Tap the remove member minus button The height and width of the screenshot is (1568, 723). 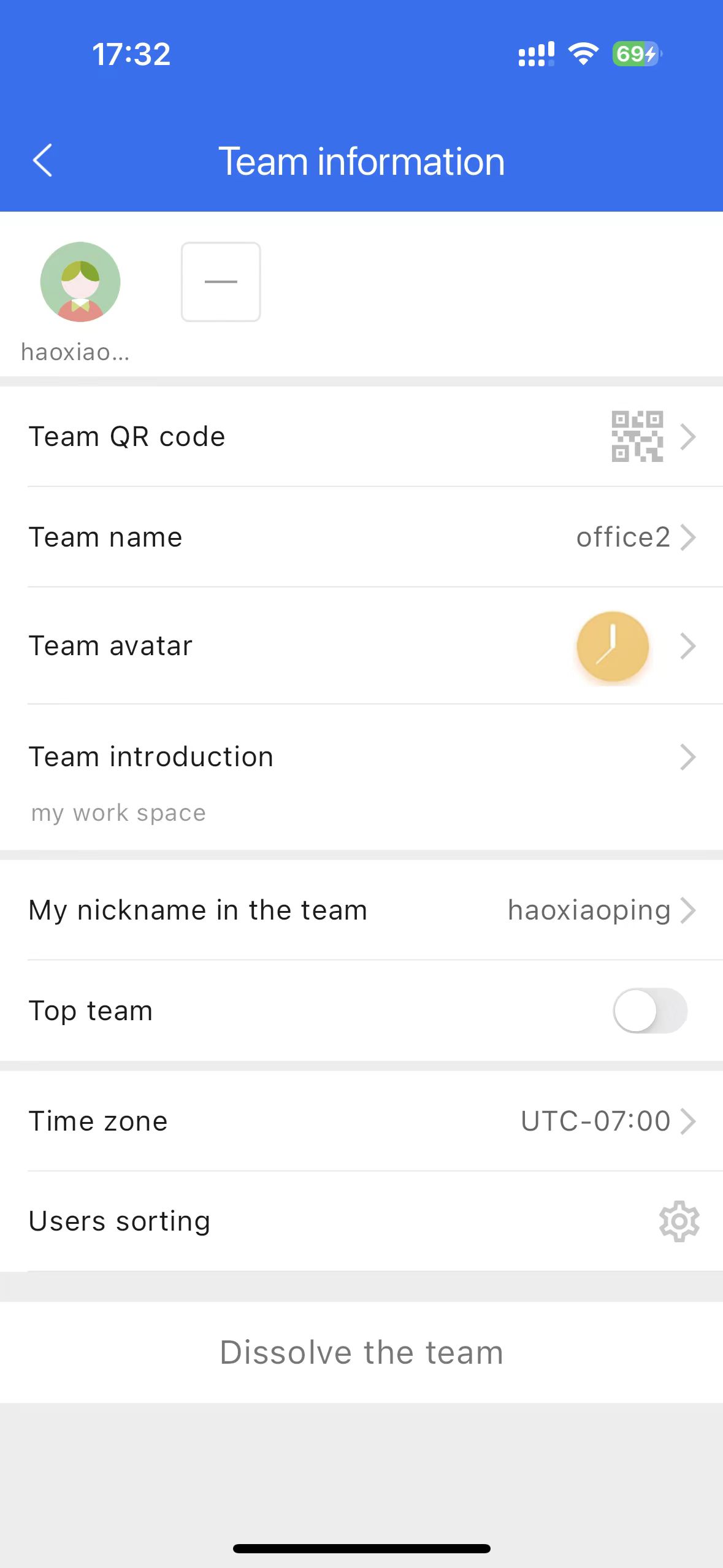221,282
